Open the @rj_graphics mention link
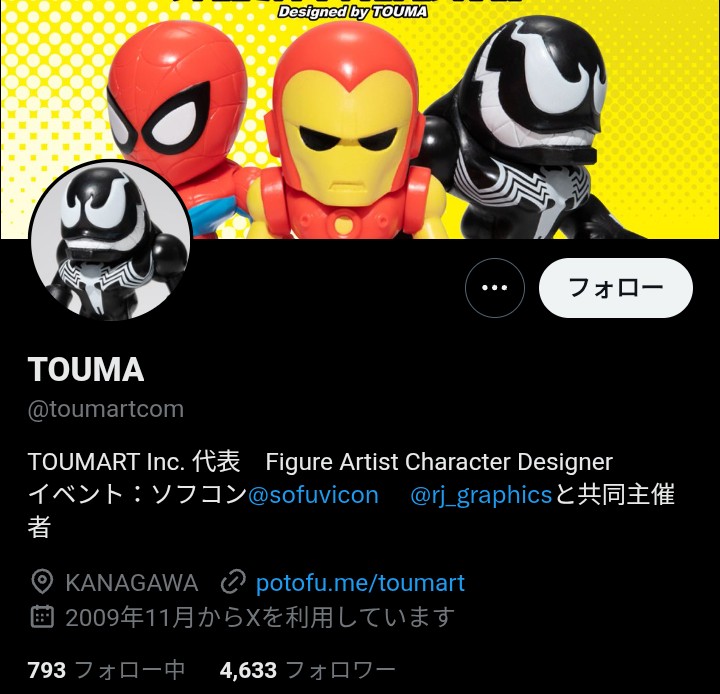This screenshot has height=694, width=720. pyautogui.click(x=481, y=495)
